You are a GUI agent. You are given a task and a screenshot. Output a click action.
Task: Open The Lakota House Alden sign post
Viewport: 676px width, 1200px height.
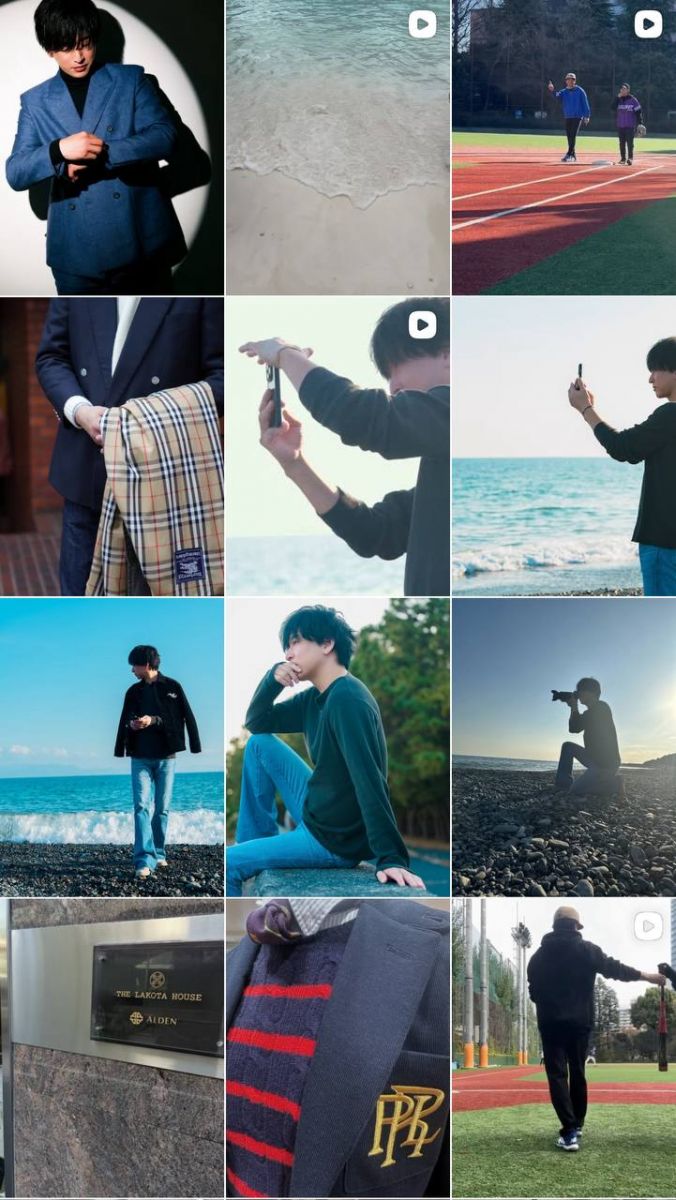point(112,1048)
